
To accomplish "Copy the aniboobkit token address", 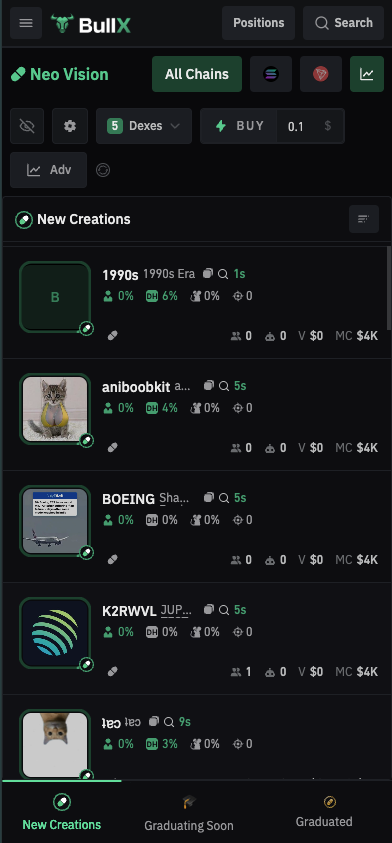I will click(209, 385).
